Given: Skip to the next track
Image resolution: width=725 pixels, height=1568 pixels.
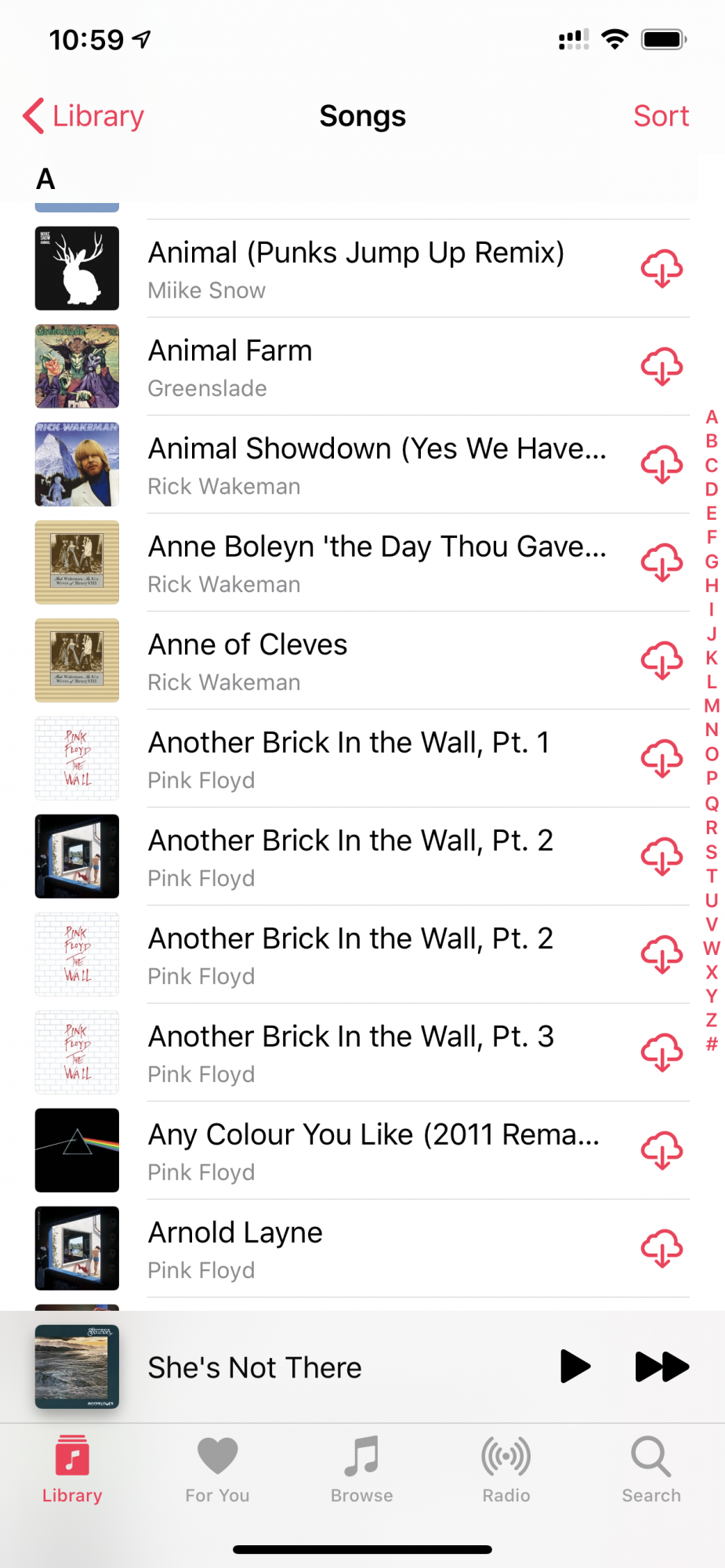Looking at the screenshot, I should click(x=662, y=1367).
